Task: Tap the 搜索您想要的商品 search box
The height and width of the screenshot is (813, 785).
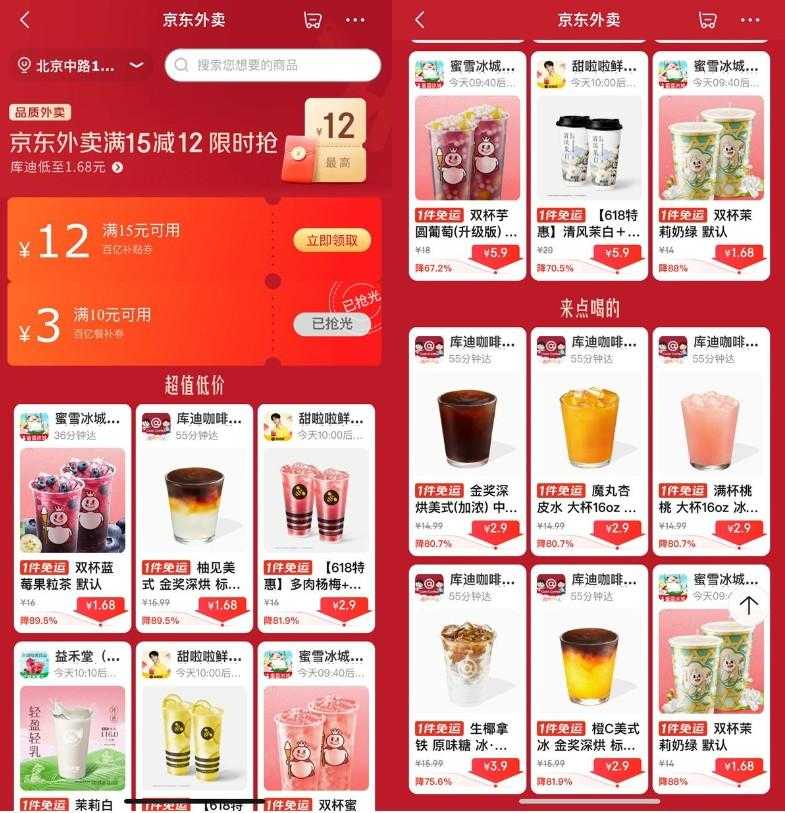Action: (273, 65)
